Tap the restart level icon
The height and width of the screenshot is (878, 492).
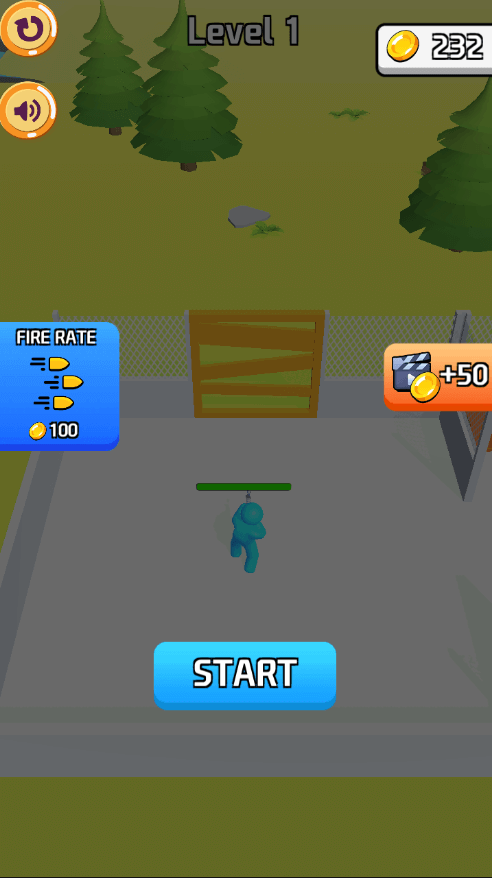28,28
